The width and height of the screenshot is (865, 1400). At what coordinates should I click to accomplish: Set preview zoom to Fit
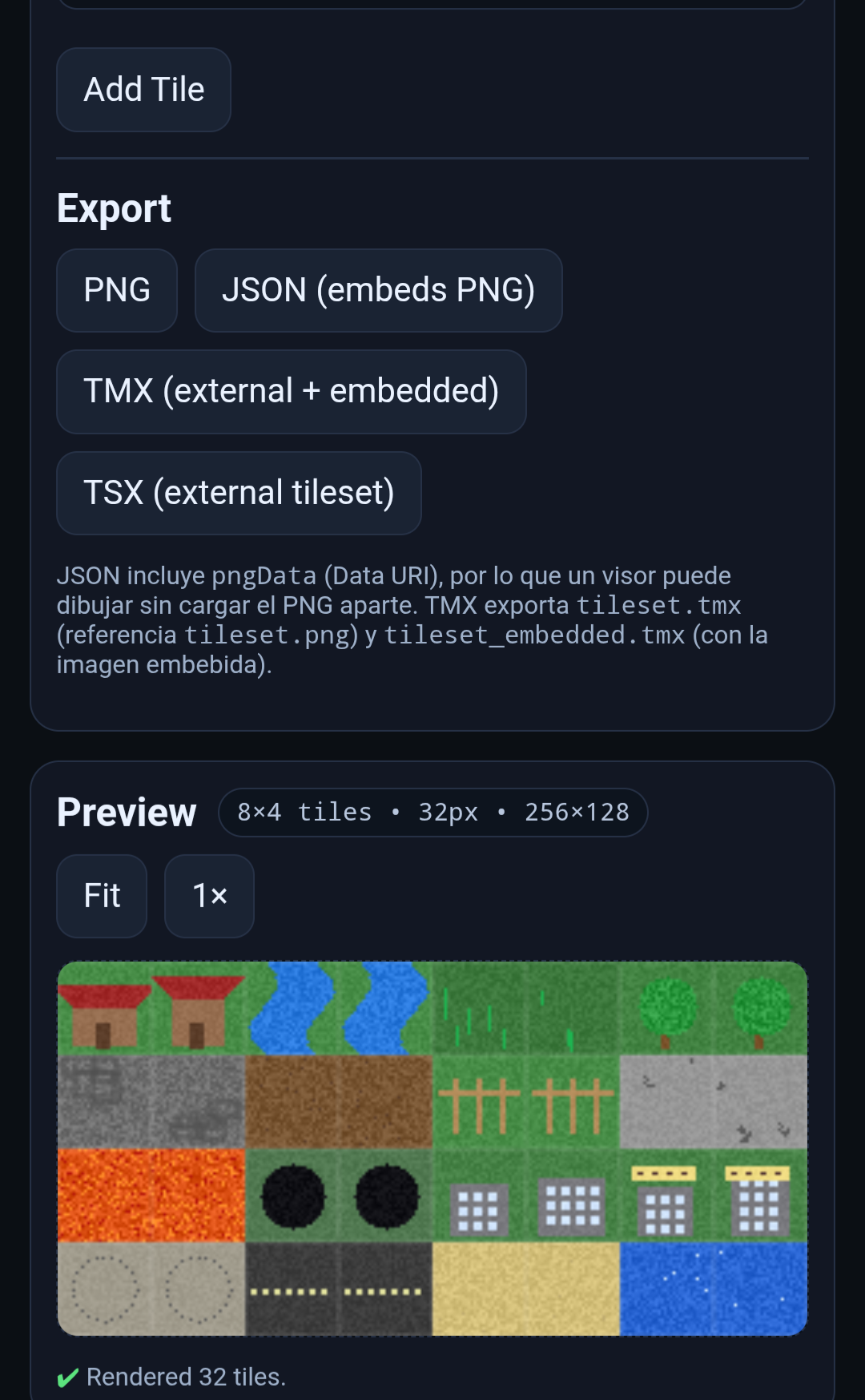coord(102,896)
